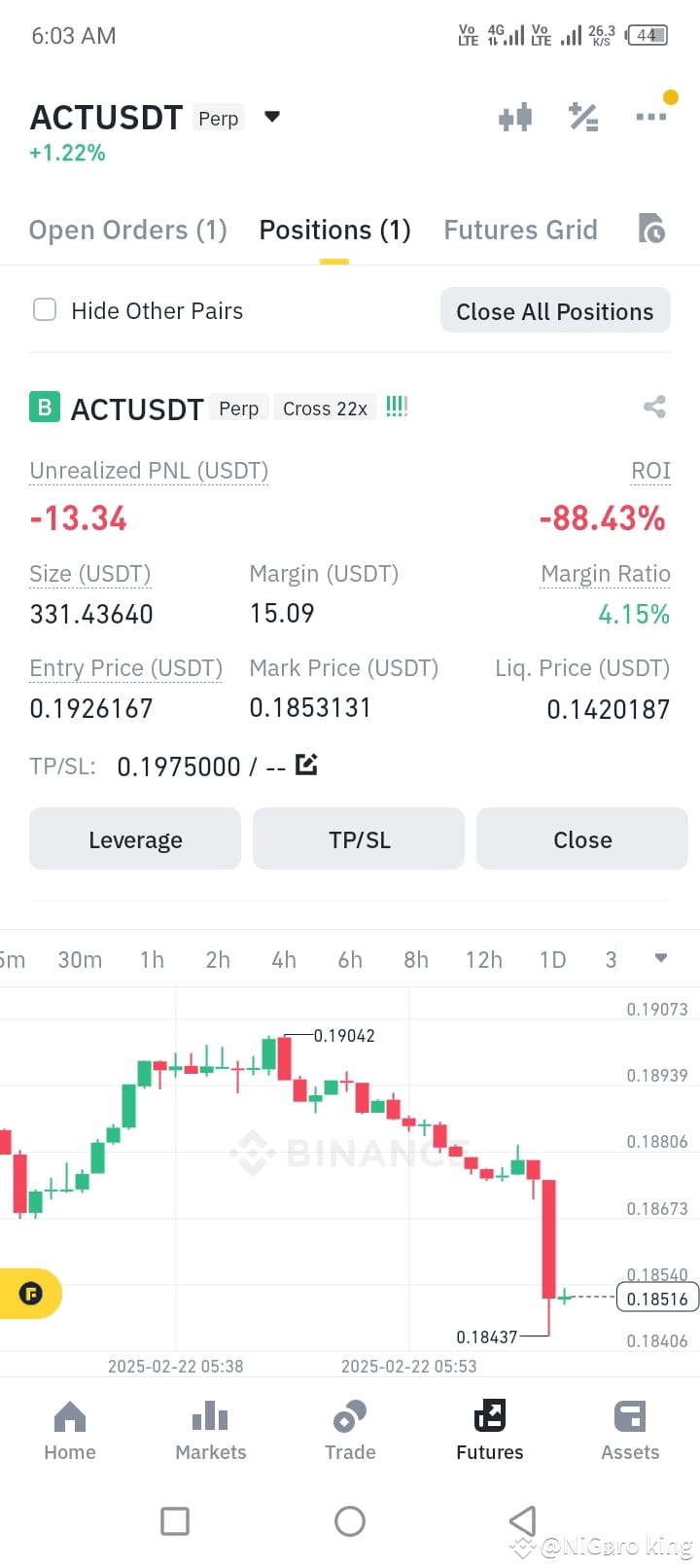Open Assets from the bottom navigation
Viewport: 700px width, 1568px height.
[x=629, y=1430]
